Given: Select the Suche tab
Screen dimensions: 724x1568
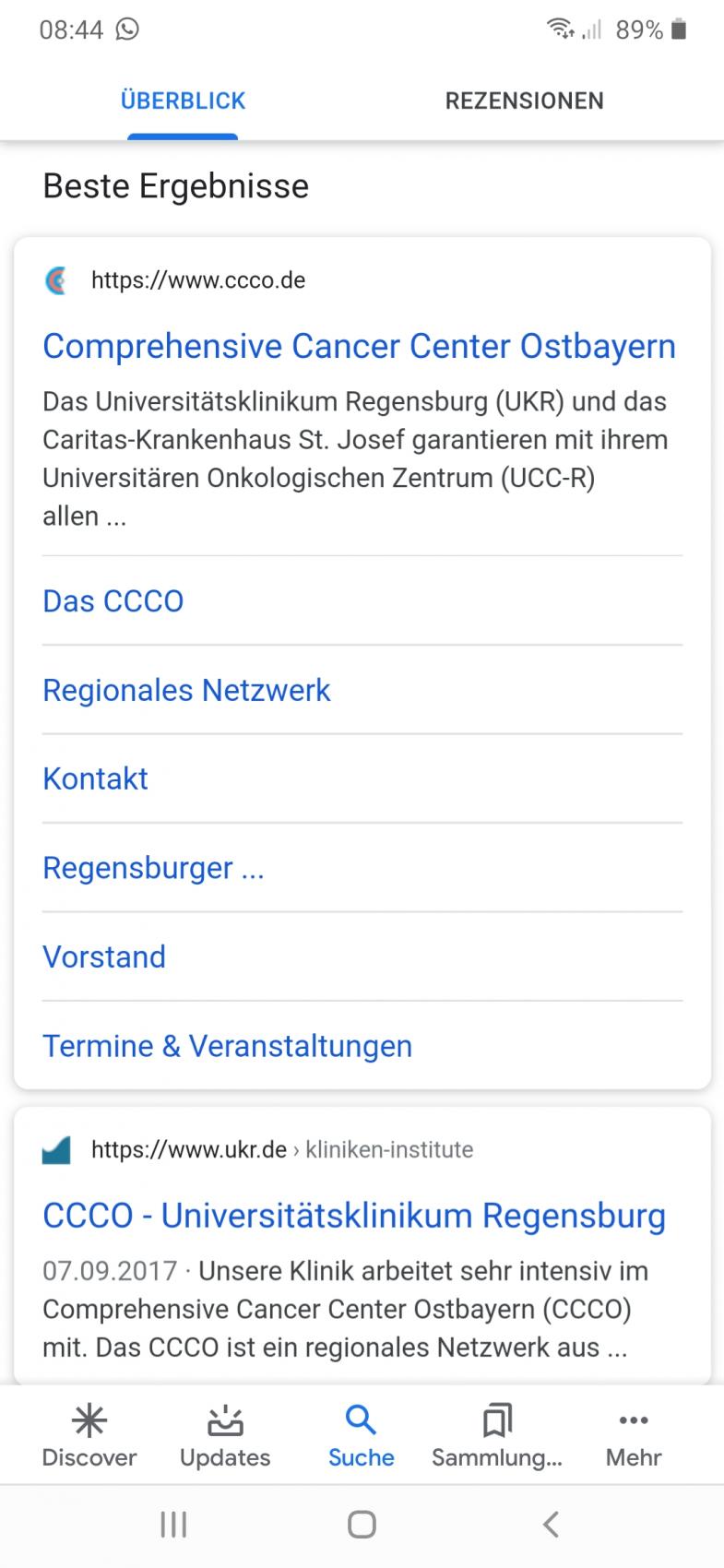Looking at the screenshot, I should 362,1436.
